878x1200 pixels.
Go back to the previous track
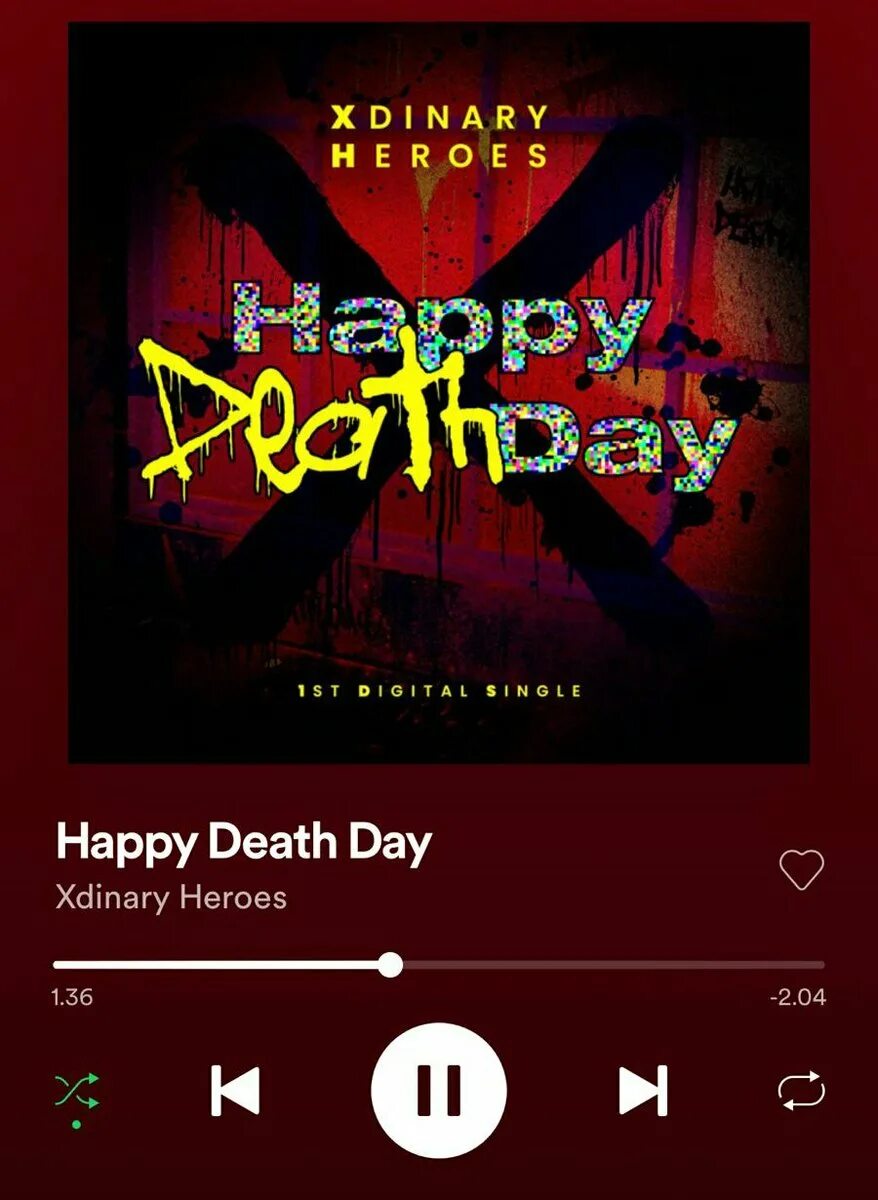(235, 1090)
